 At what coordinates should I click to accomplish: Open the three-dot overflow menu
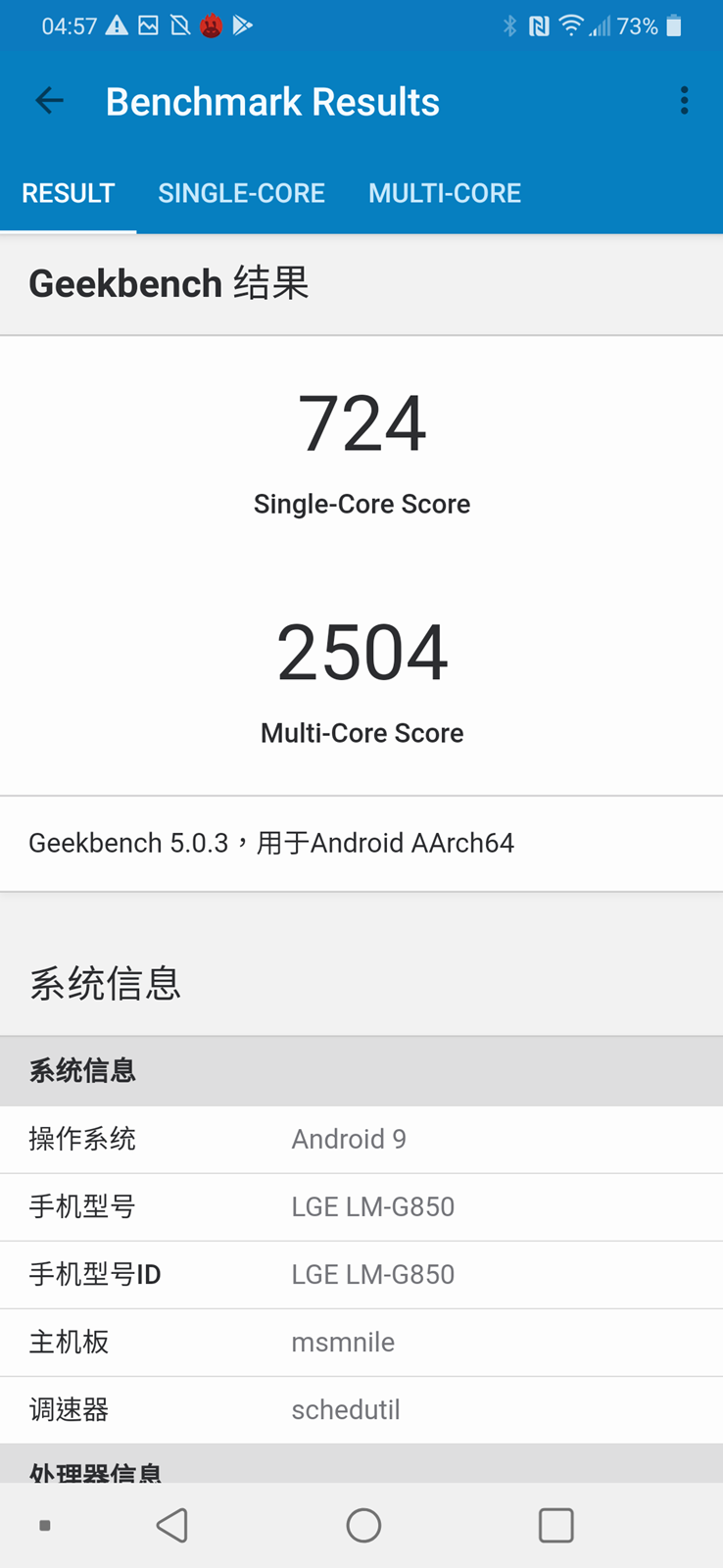(x=684, y=101)
